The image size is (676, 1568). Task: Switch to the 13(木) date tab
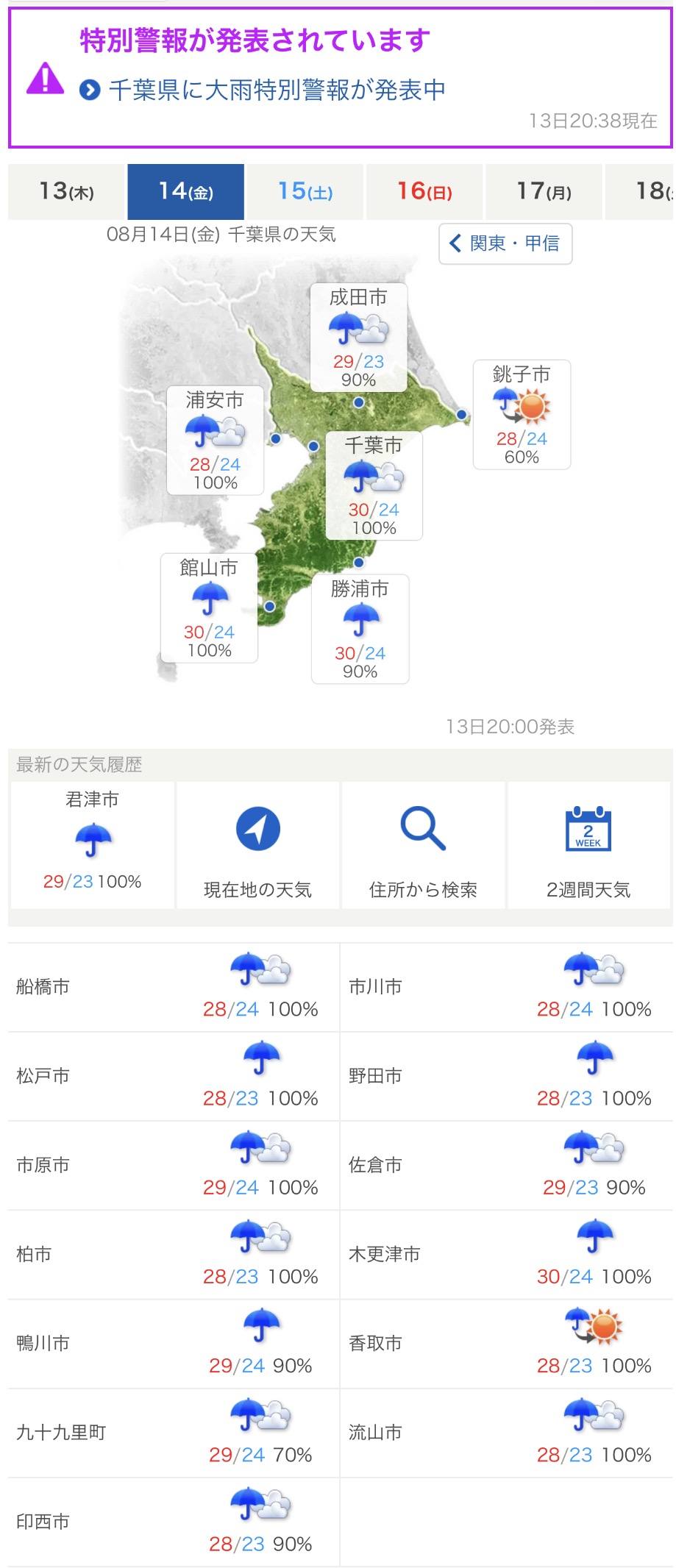click(66, 192)
